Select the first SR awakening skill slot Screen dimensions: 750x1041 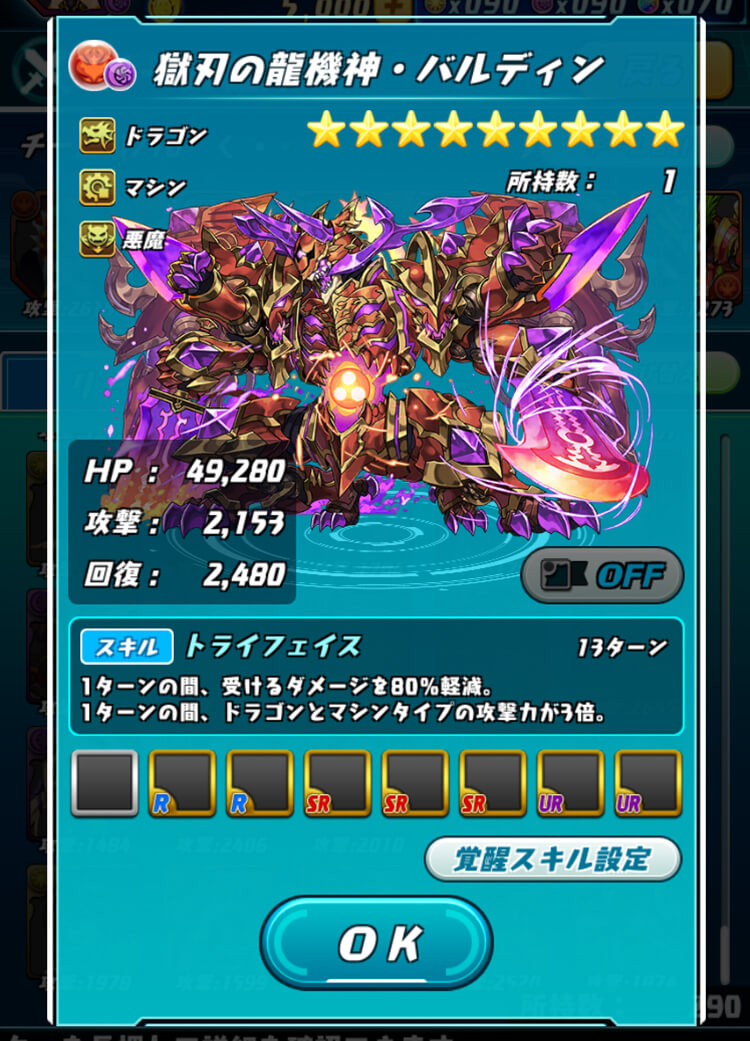point(337,783)
